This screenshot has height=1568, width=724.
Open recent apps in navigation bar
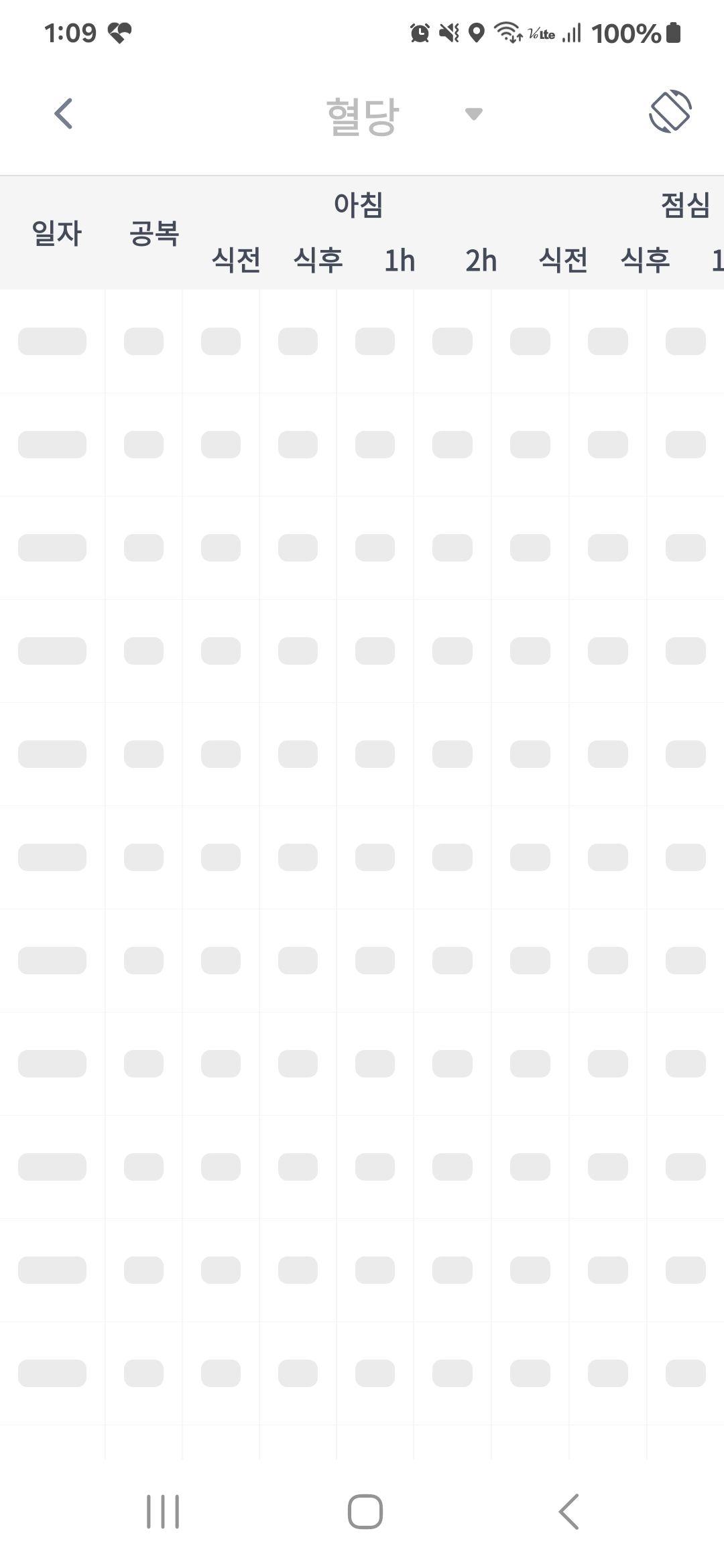click(x=163, y=1512)
